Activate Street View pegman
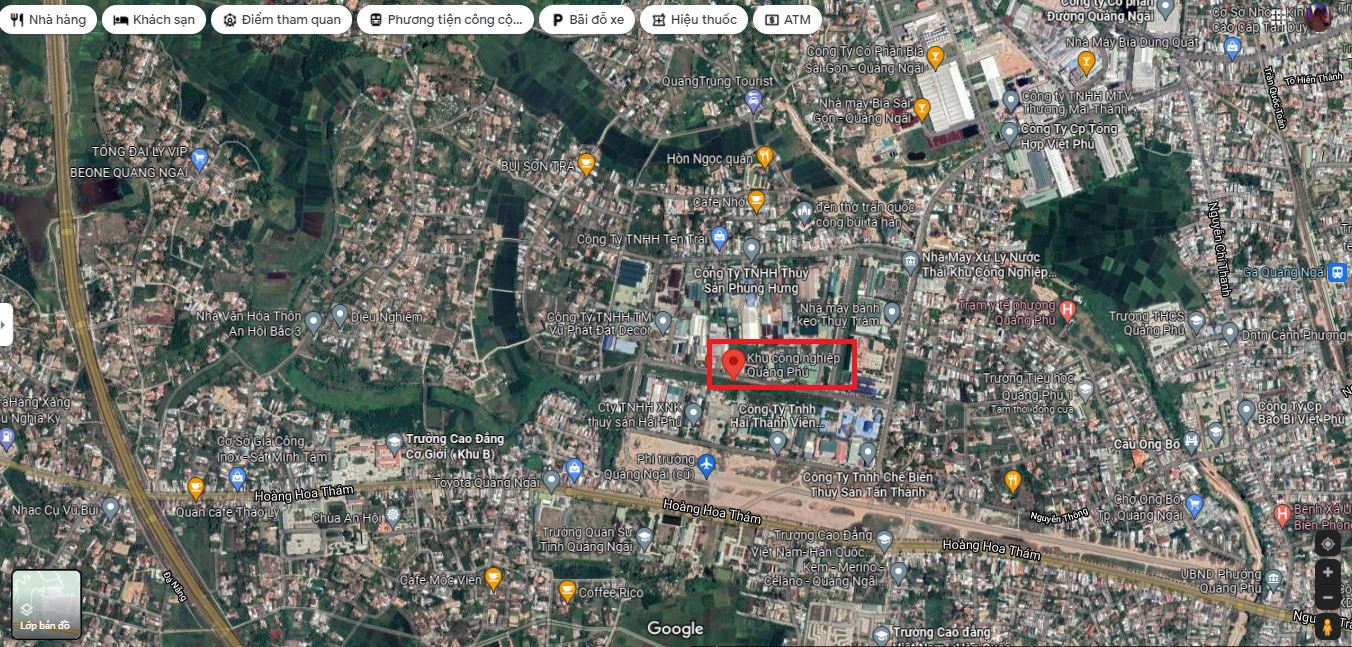1352x647 pixels. pos(1327,628)
